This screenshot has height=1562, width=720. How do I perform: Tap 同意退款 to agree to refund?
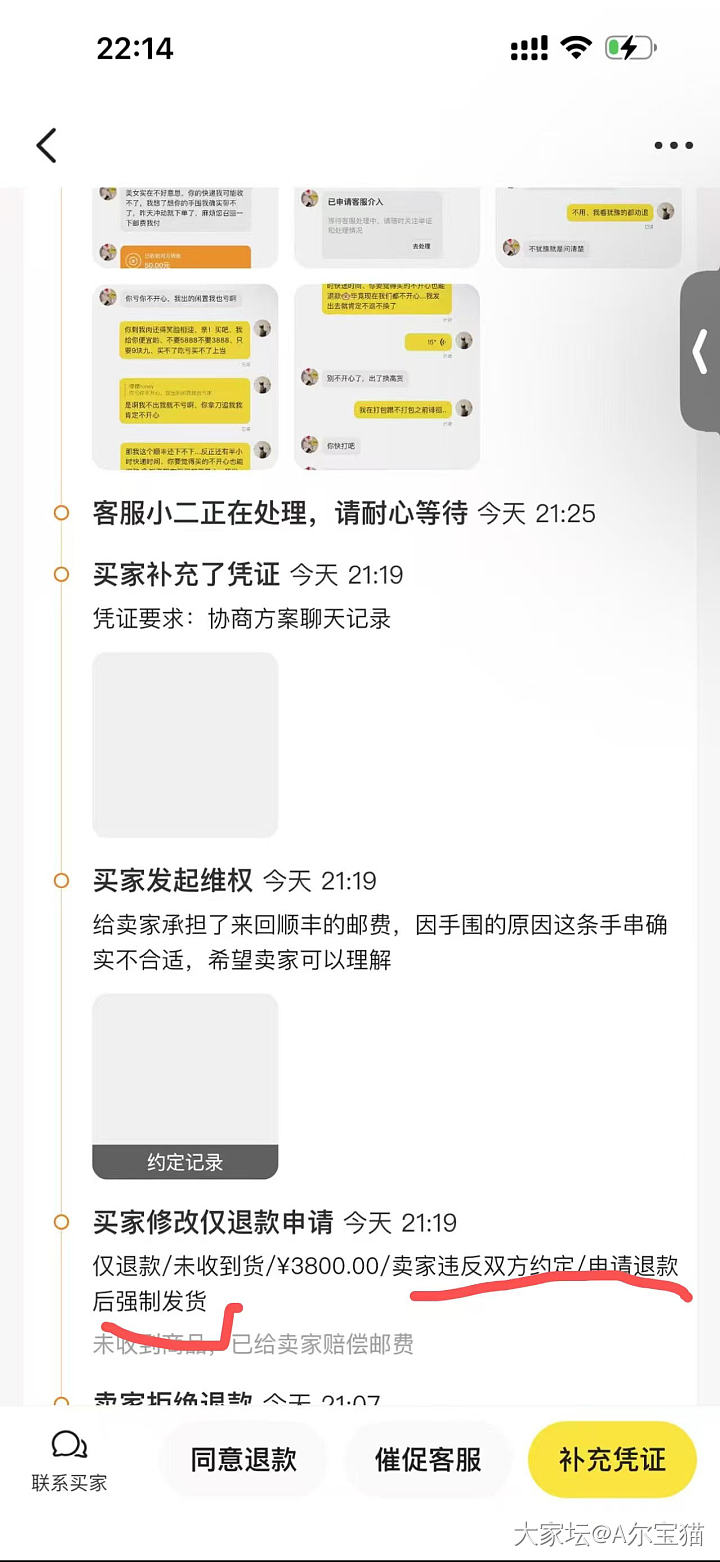[x=244, y=1459]
